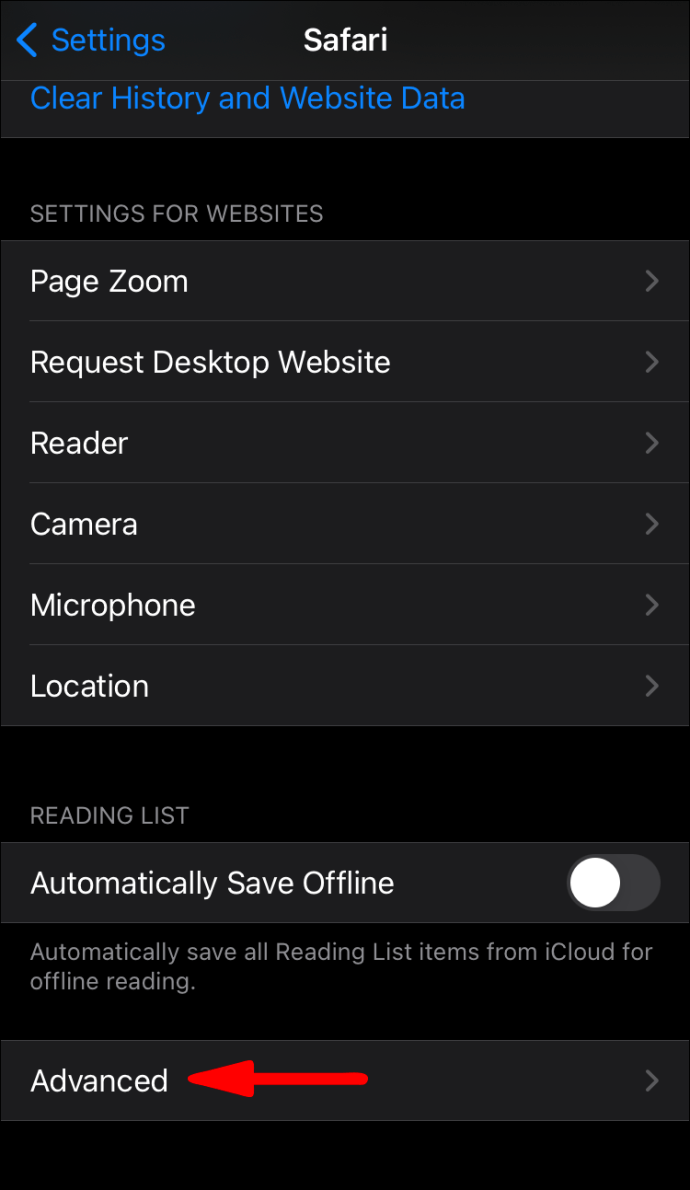
Task: Toggle Automatically Save Offline switch
Action: (x=613, y=883)
